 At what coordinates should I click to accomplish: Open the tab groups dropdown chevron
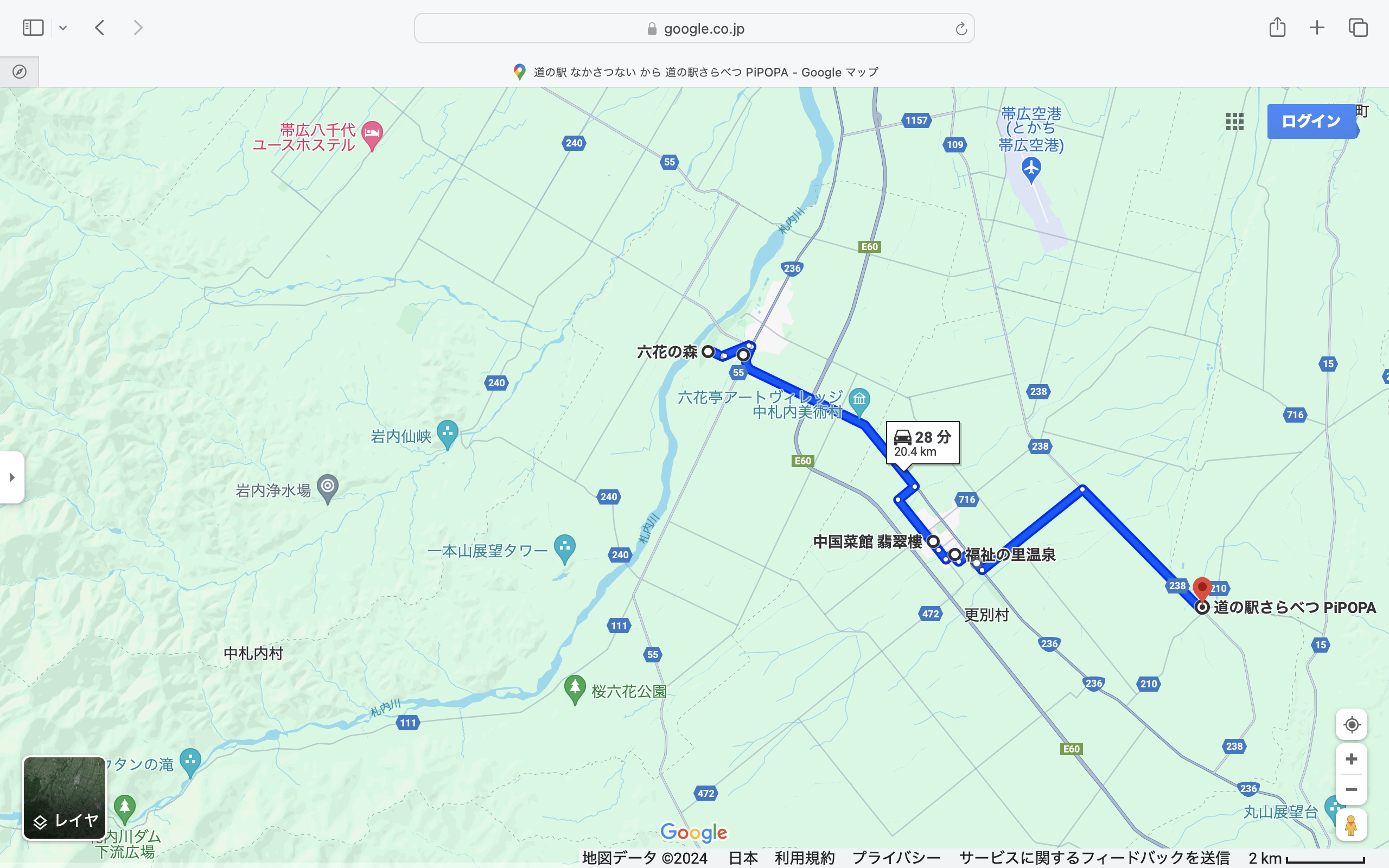click(63, 28)
